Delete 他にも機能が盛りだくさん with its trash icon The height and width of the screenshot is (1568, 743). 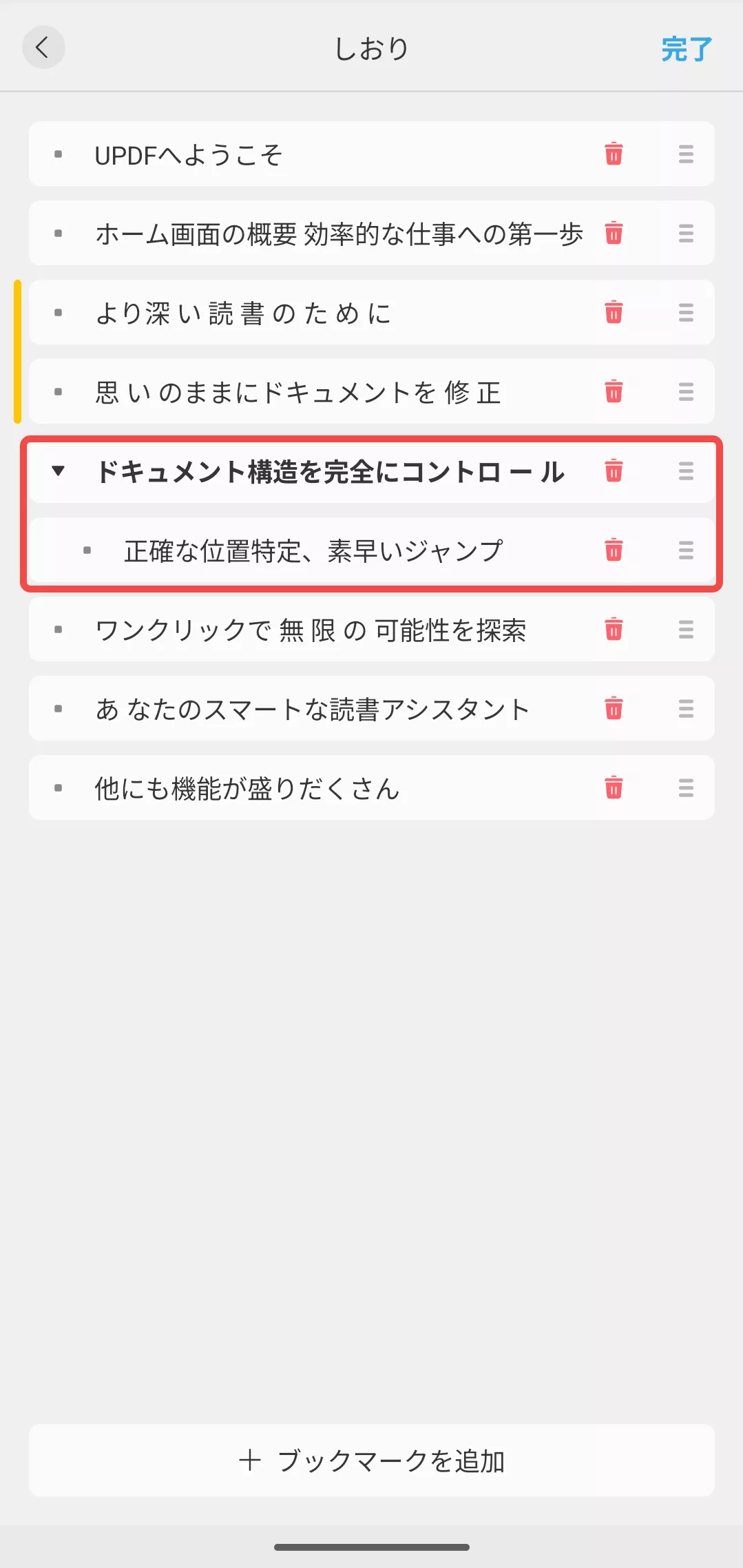pyautogui.click(x=612, y=787)
